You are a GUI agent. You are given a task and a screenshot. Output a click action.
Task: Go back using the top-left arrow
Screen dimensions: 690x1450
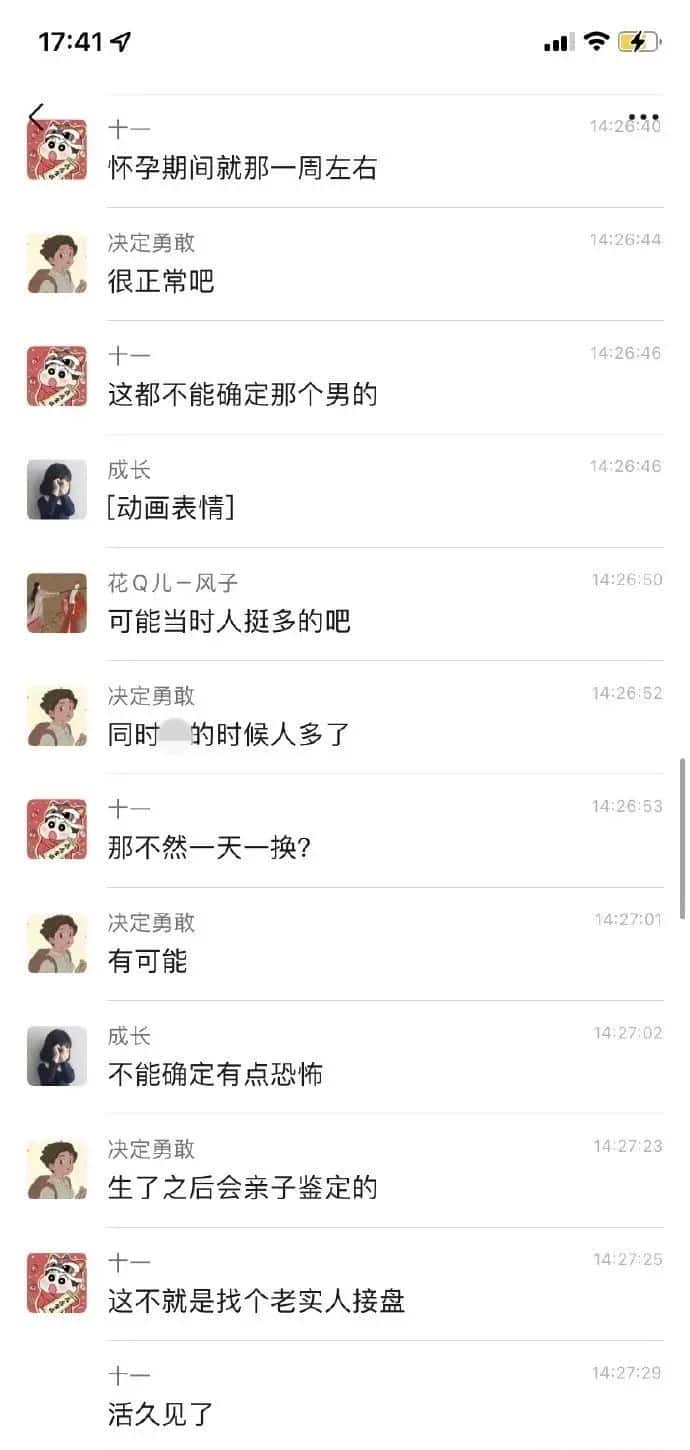pyautogui.click(x=37, y=117)
